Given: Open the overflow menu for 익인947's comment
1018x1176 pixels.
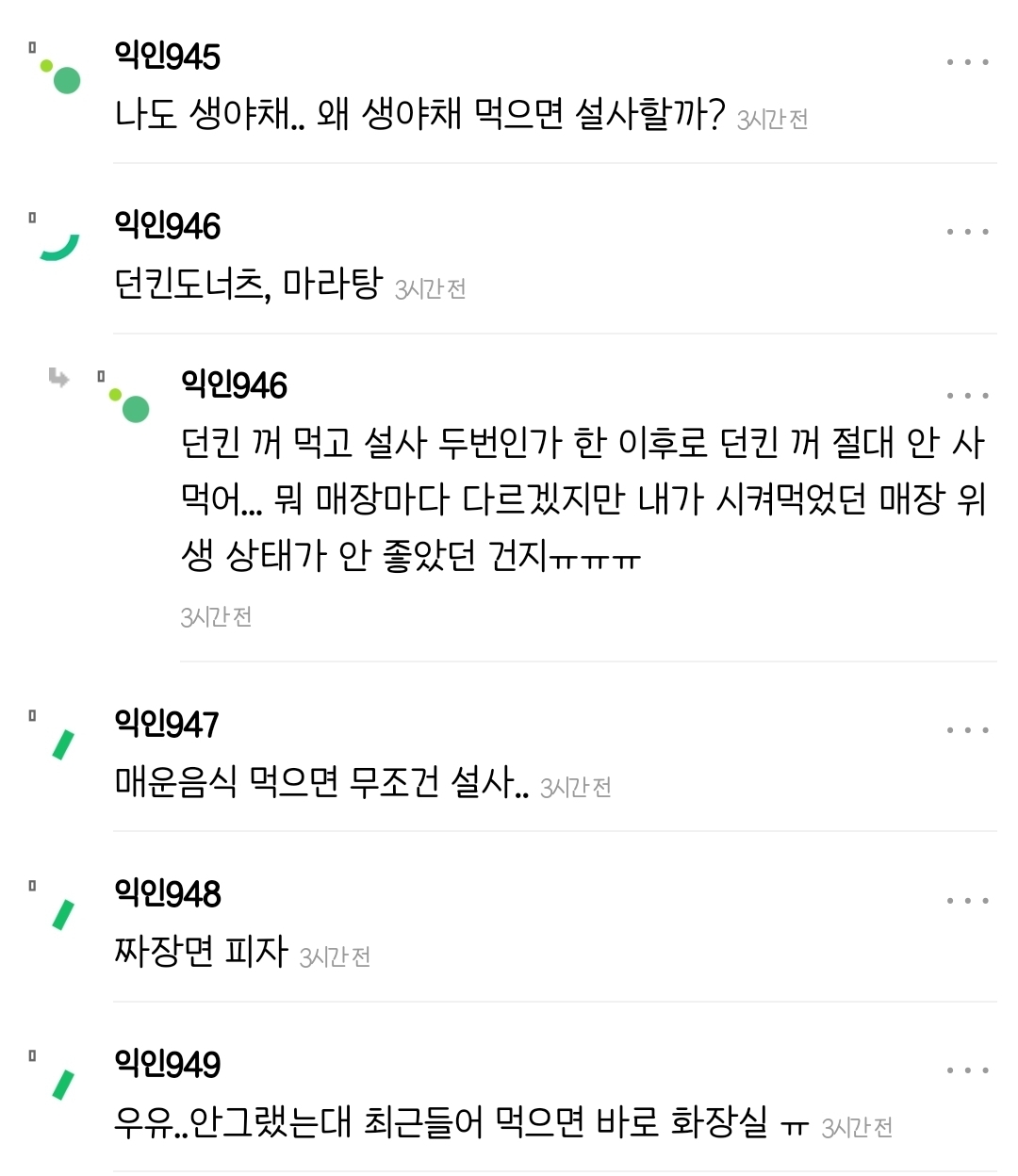Looking at the screenshot, I should (x=968, y=730).
